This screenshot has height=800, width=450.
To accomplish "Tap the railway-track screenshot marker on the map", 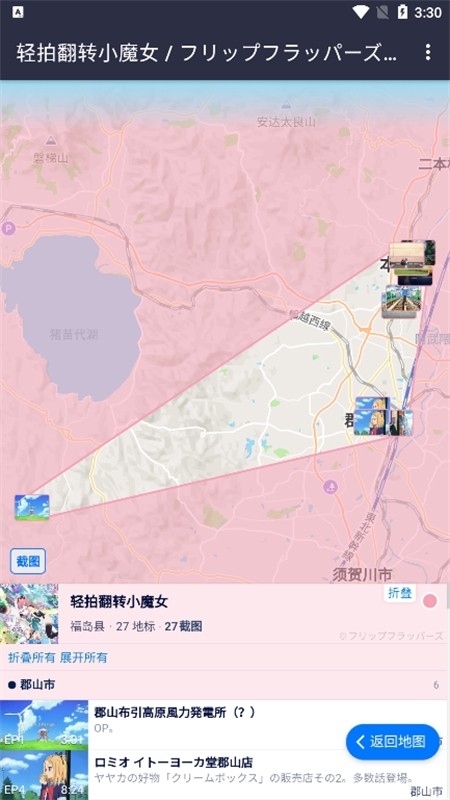I will (402, 302).
